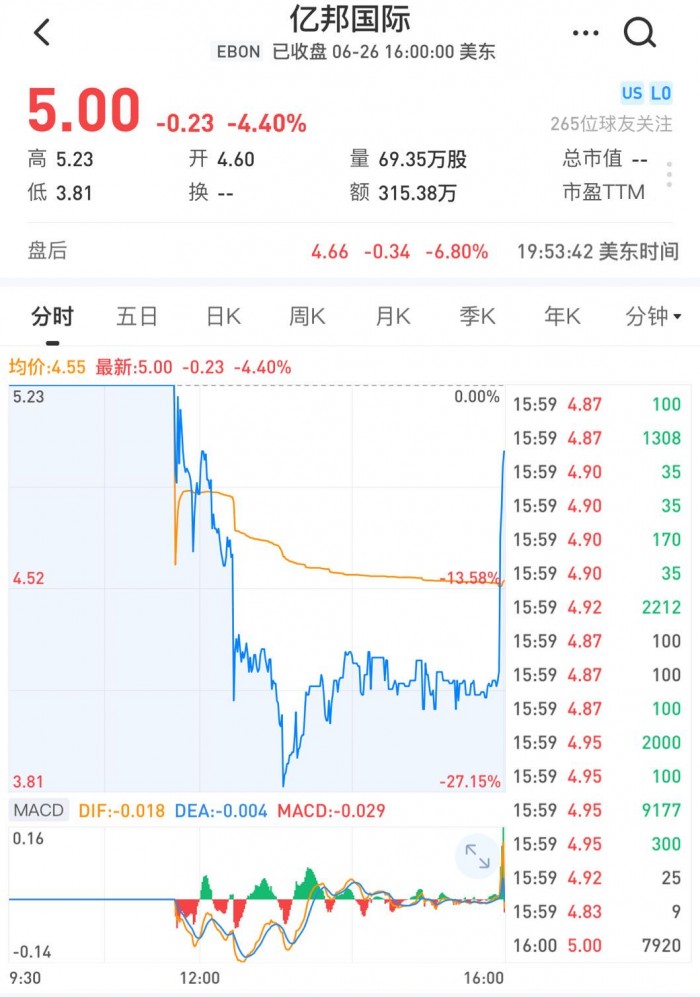Image resolution: width=700 pixels, height=997 pixels.
Task: Switch to the 五日 chart tab
Action: coord(137,317)
